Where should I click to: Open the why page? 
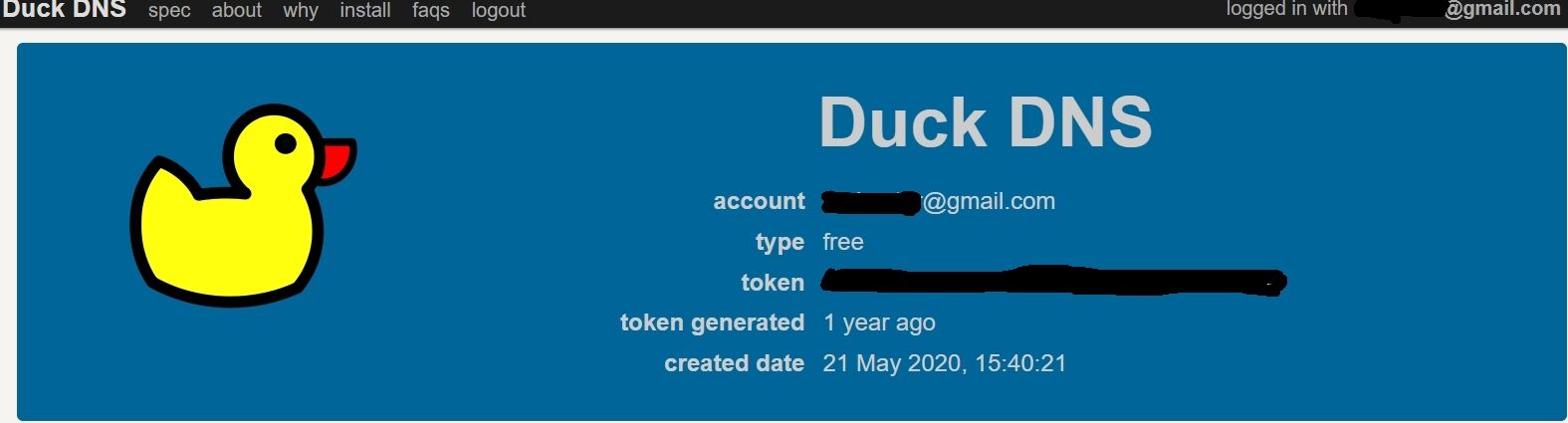(301, 11)
